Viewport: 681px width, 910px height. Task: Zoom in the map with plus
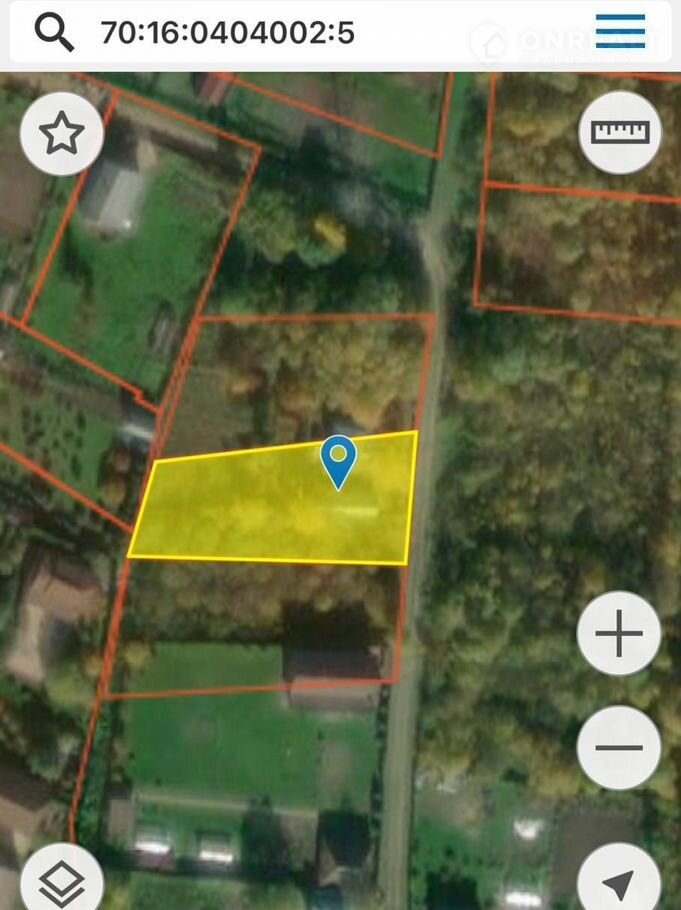(619, 634)
